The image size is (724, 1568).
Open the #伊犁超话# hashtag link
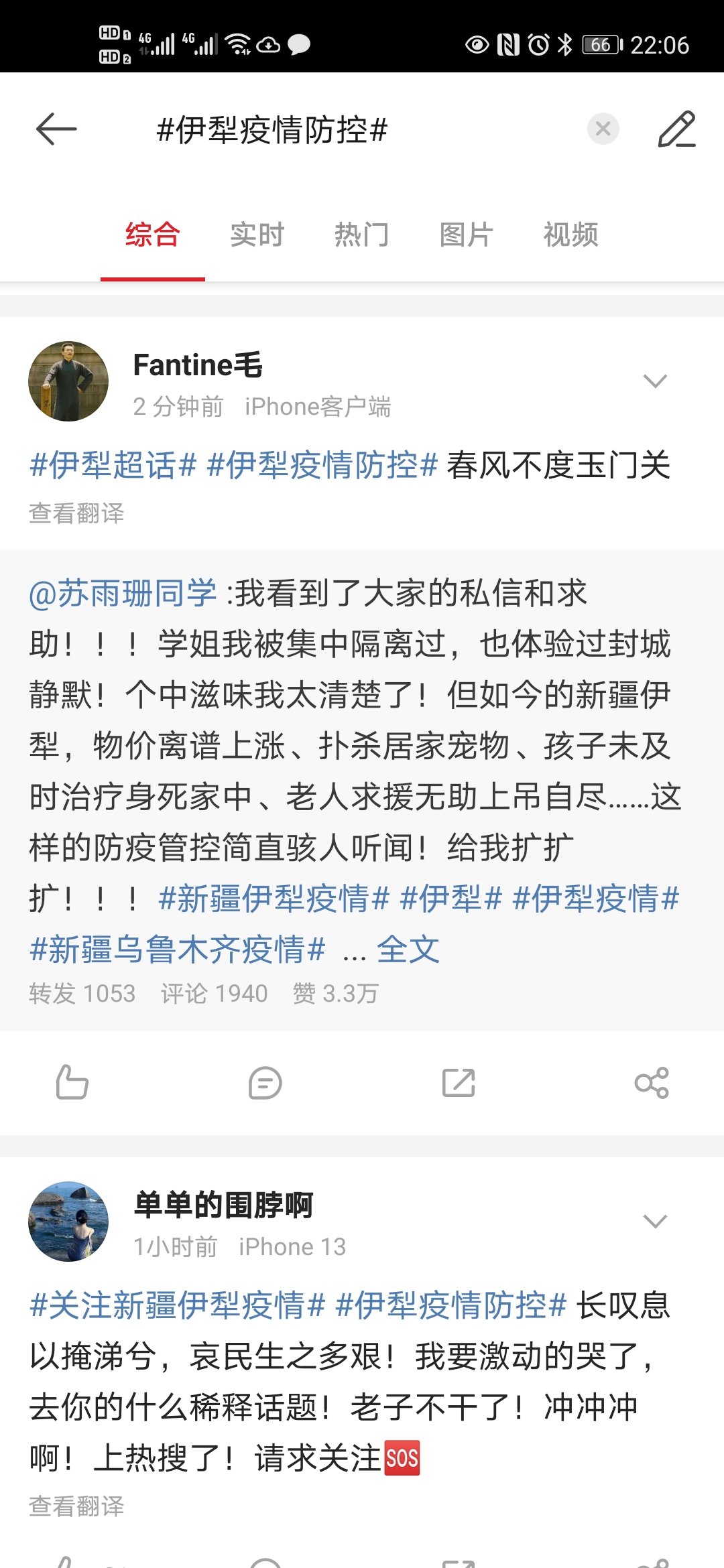click(113, 466)
